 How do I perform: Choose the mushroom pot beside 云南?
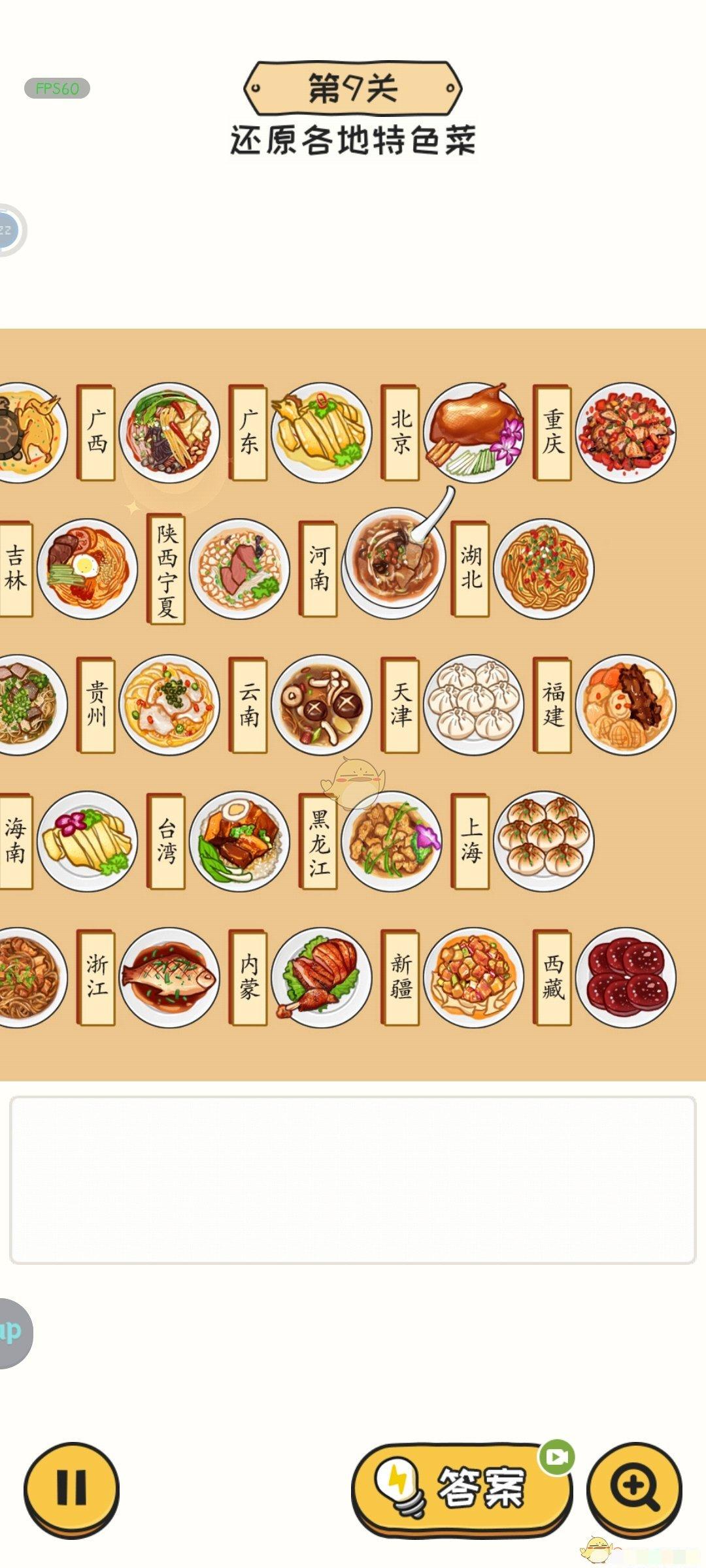(x=321, y=705)
